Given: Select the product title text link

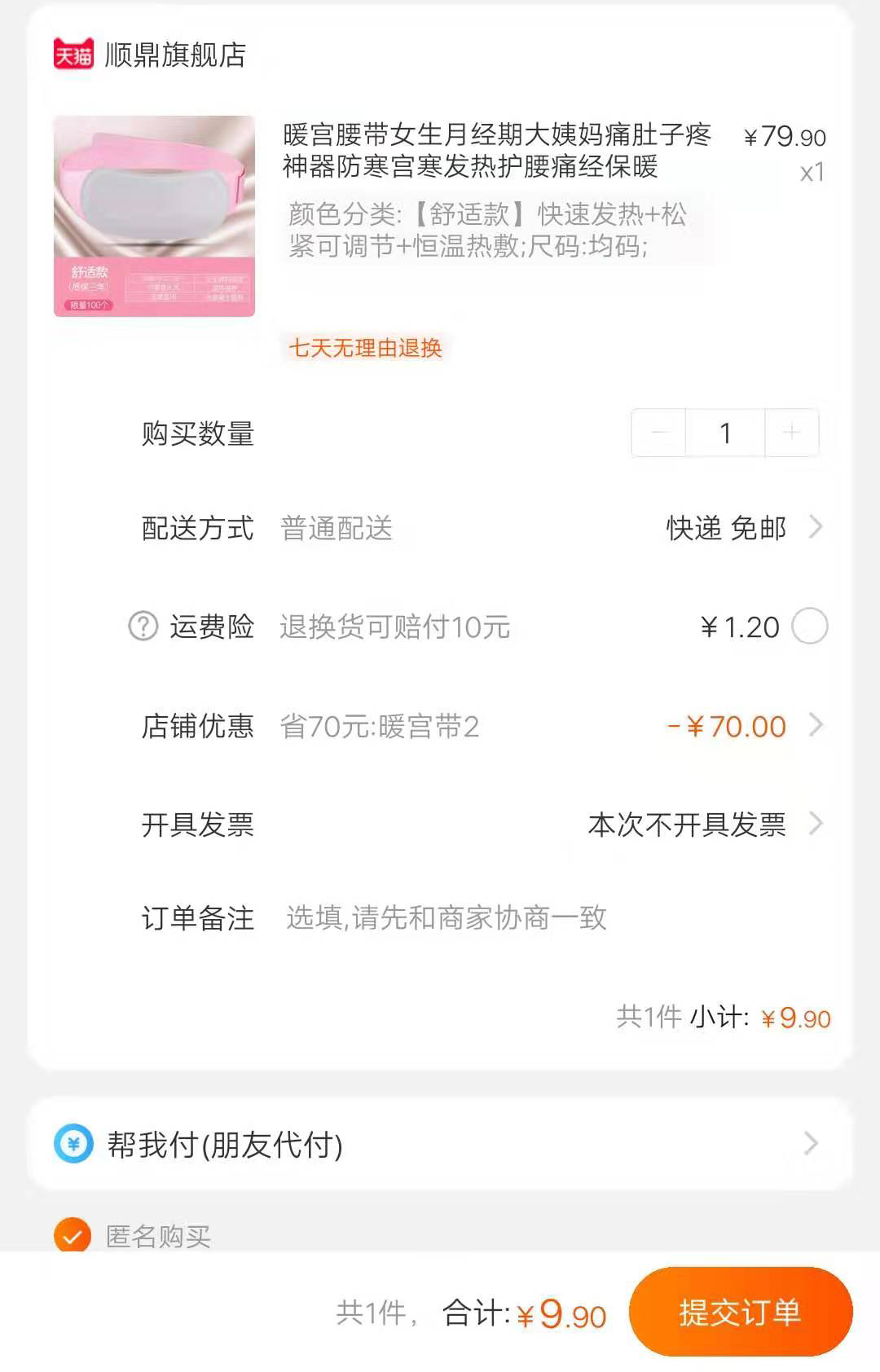Looking at the screenshot, I should click(497, 151).
